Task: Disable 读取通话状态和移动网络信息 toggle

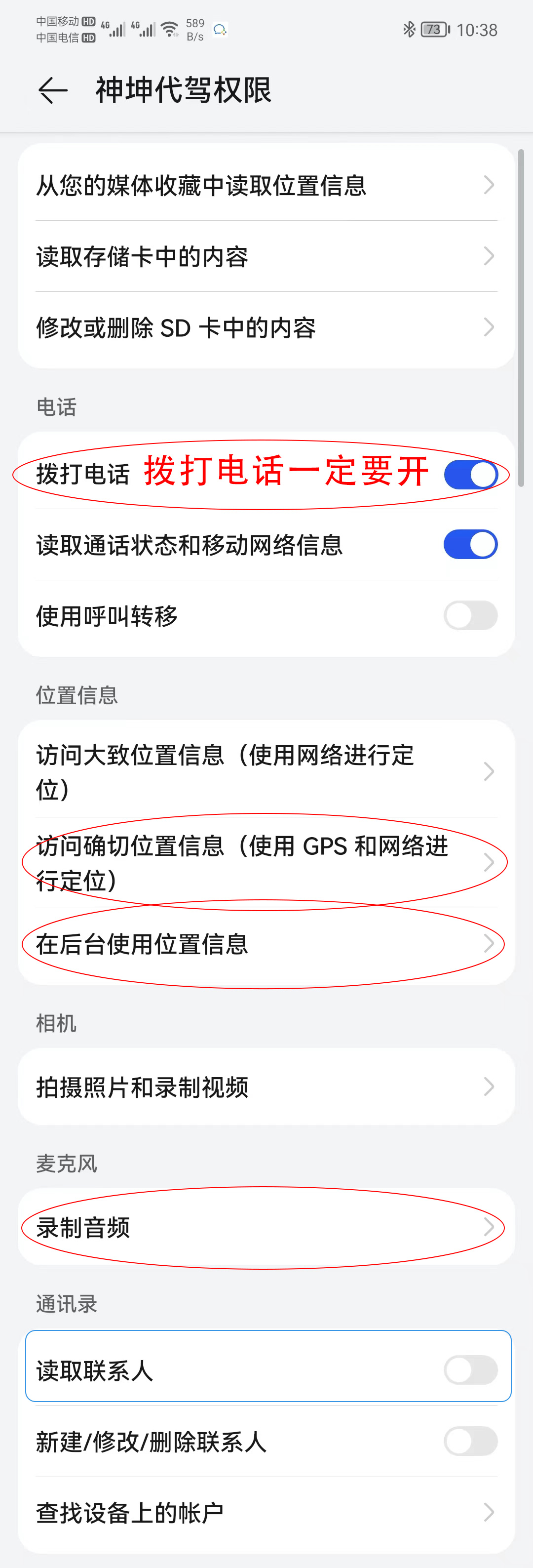Action: 470,545
